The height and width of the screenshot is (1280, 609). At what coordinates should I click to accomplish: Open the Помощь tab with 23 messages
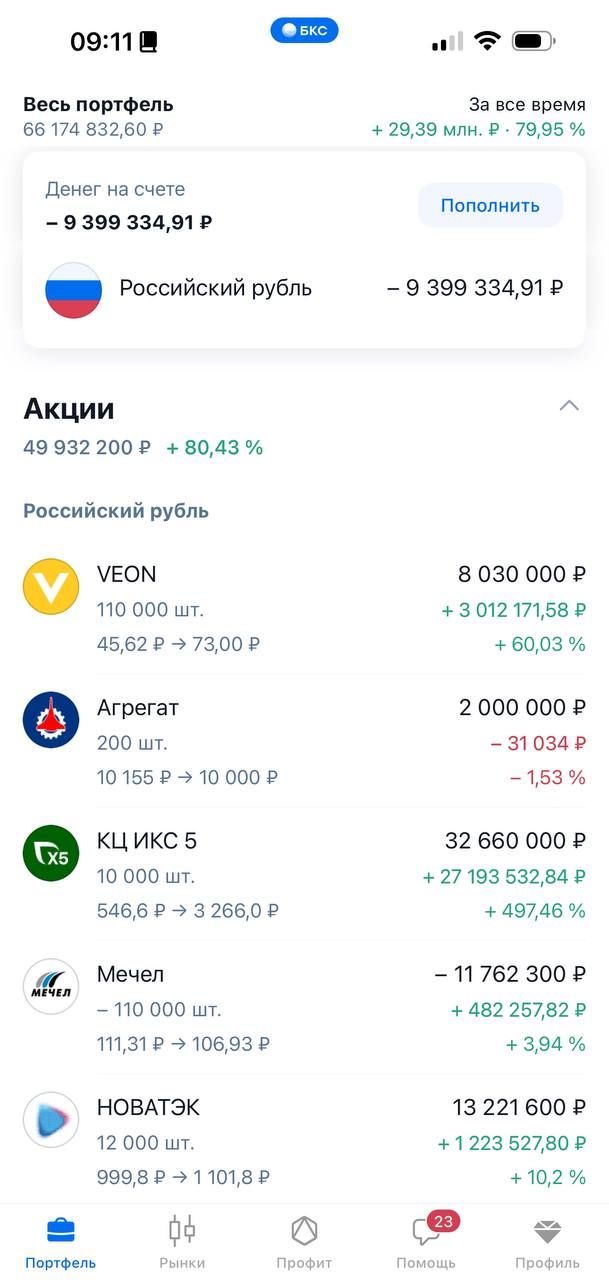426,1242
